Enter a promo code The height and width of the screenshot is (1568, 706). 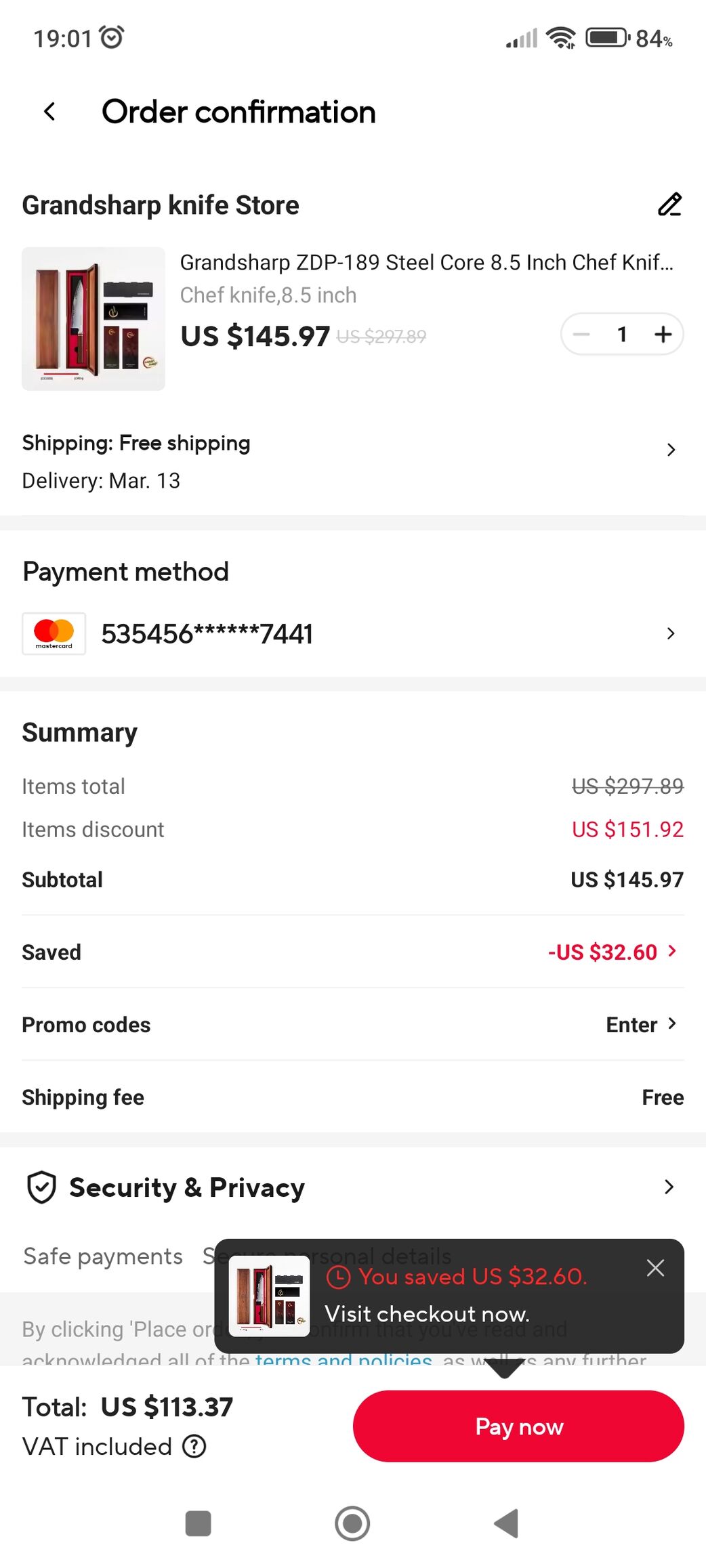(x=640, y=1025)
